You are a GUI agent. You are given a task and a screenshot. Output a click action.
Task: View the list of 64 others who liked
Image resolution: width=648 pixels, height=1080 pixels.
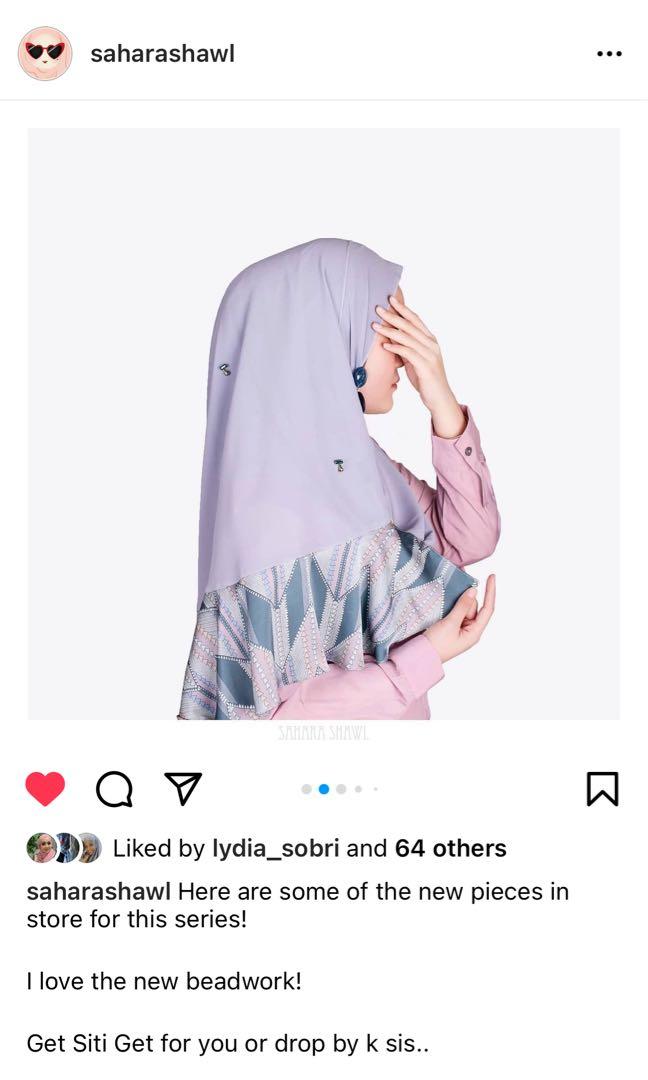(450, 848)
